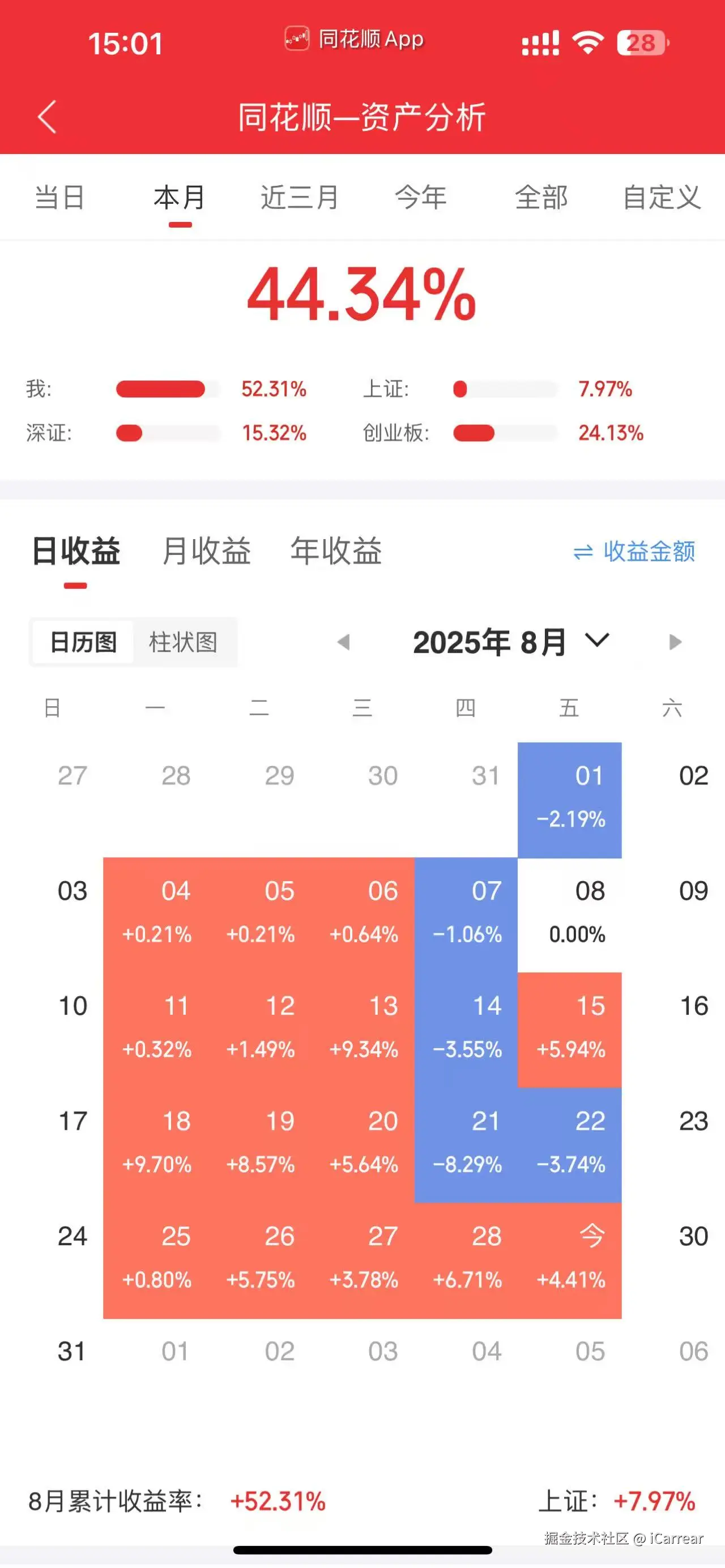Select the 当日 period tab
Image resolution: width=725 pixels, height=1568 pixels.
59,197
